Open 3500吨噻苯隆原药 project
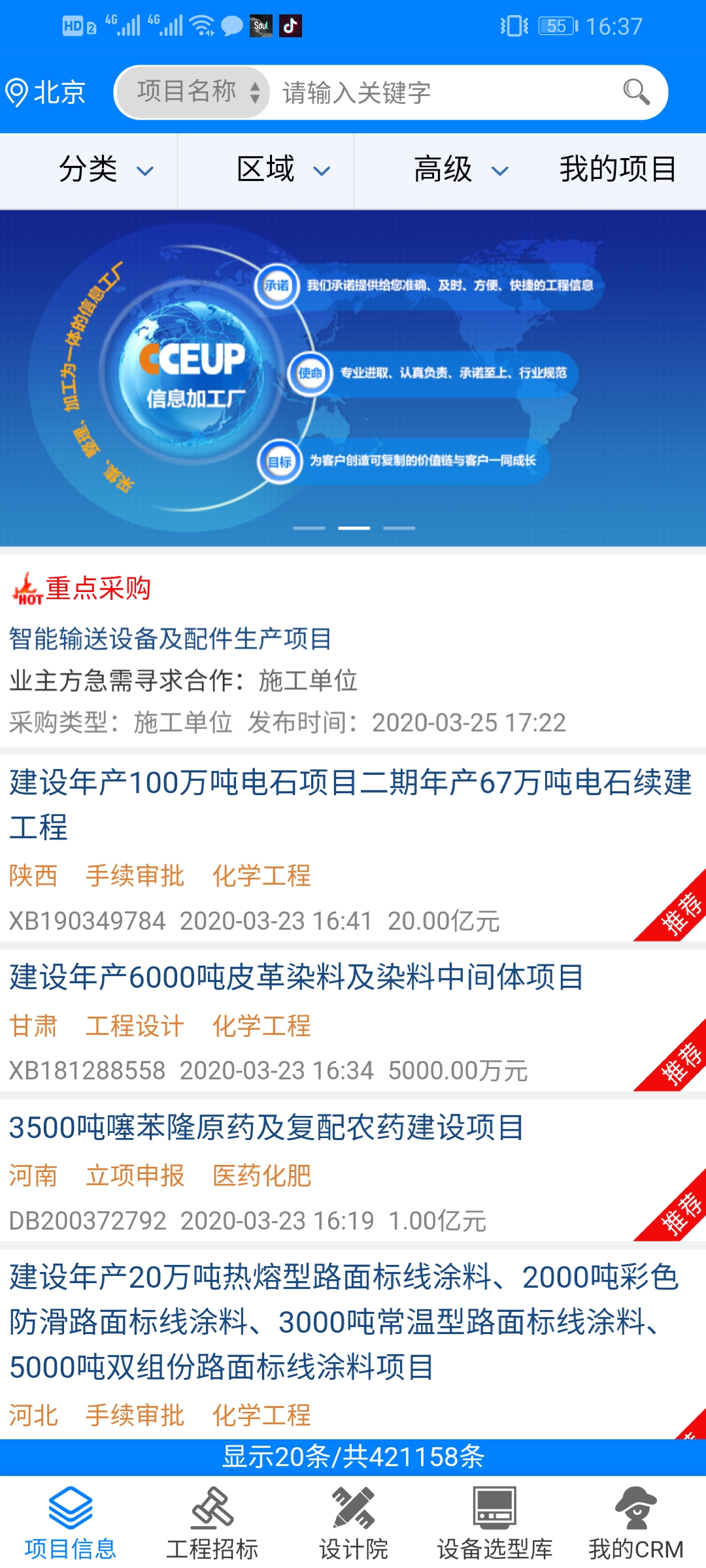706x1568 pixels. click(267, 1128)
